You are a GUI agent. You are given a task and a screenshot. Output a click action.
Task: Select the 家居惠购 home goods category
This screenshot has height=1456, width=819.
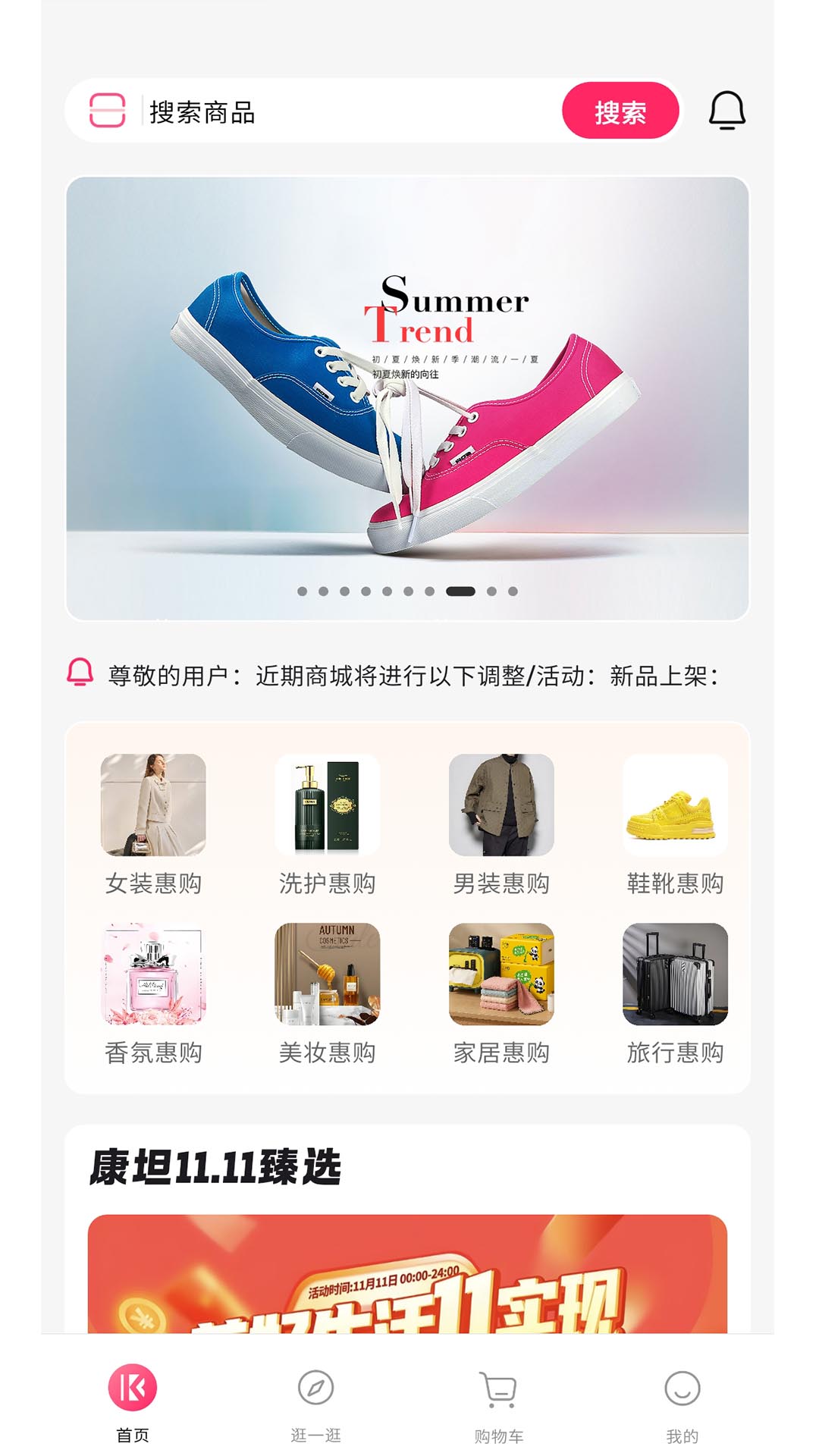click(x=502, y=984)
